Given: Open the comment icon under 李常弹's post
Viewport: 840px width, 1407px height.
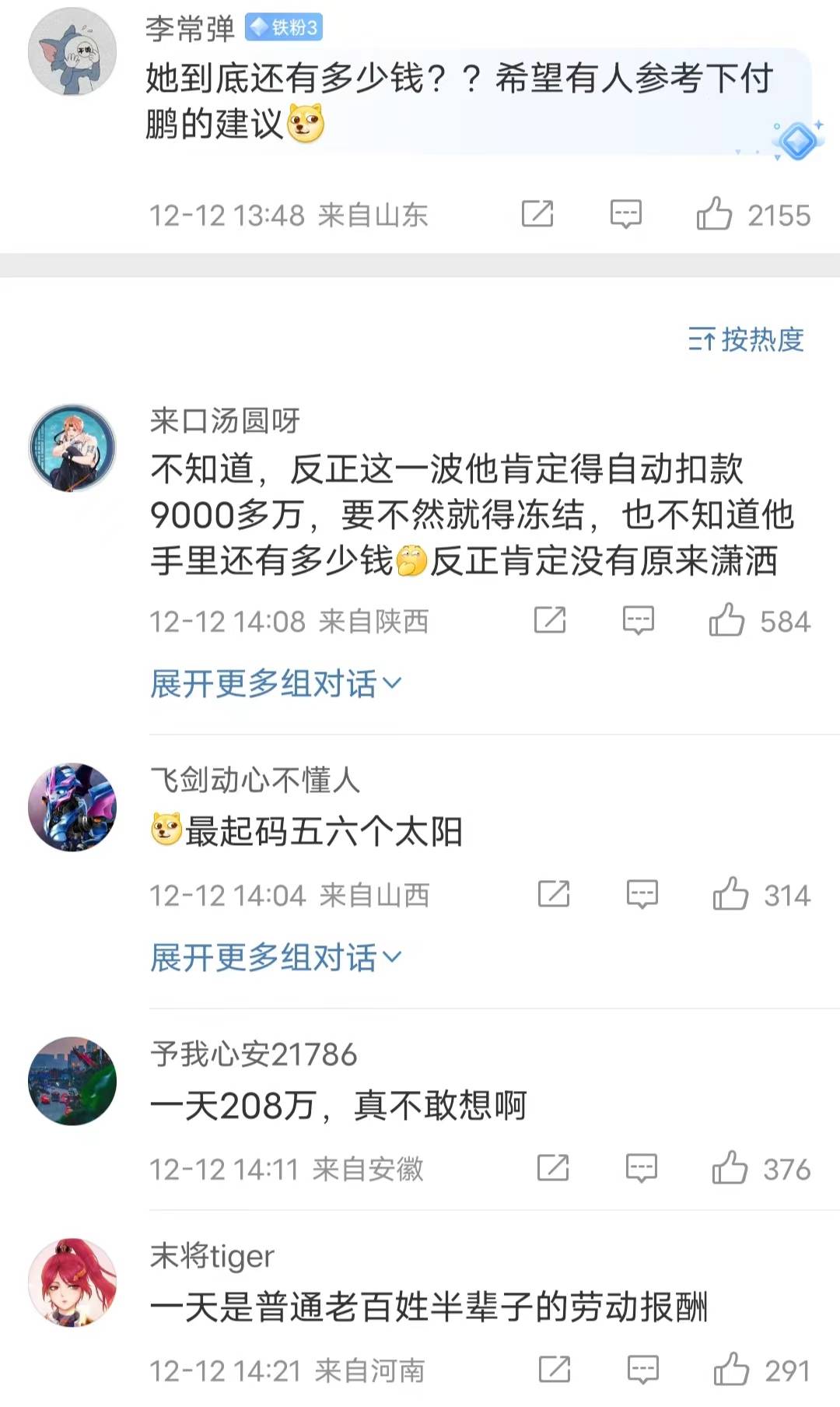Looking at the screenshot, I should (627, 212).
